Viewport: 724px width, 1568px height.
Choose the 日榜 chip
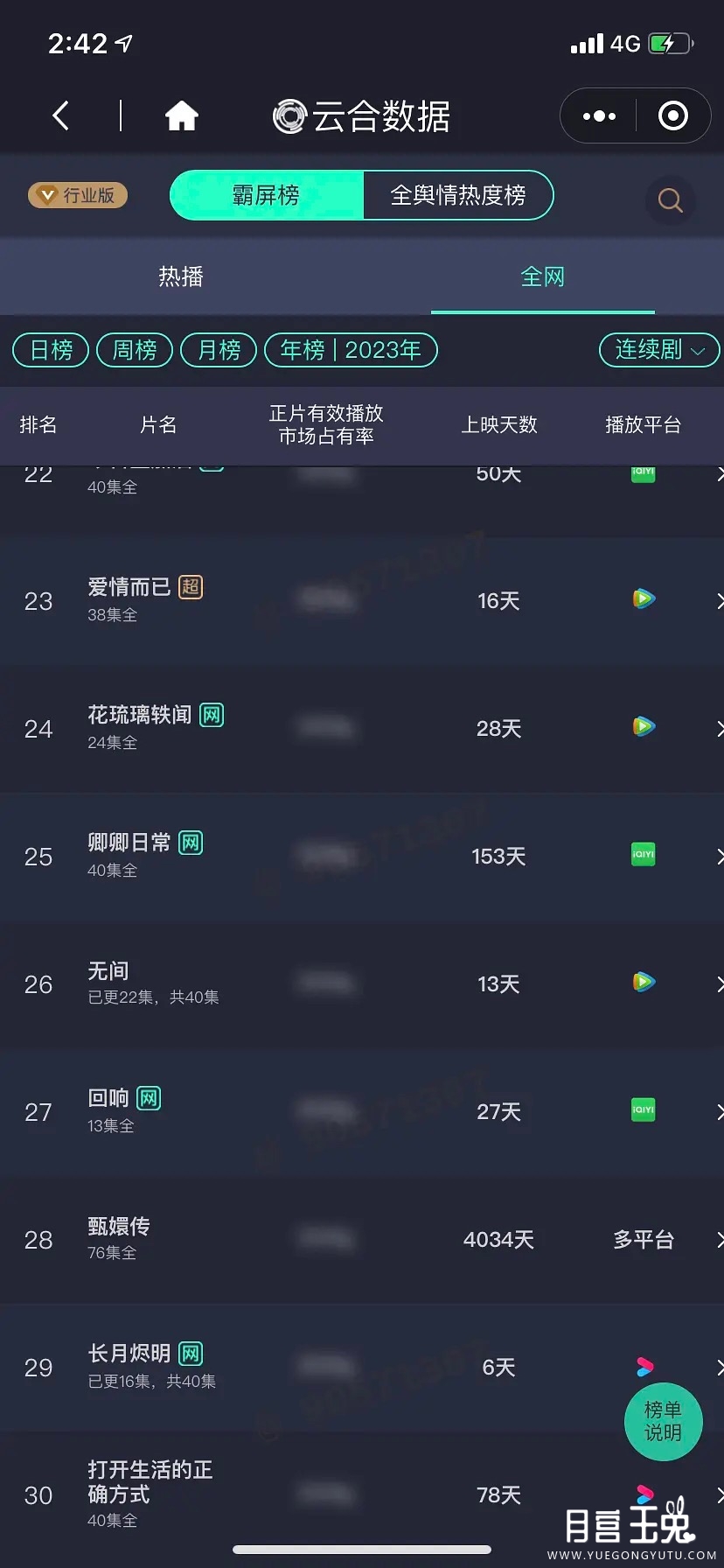(x=51, y=350)
